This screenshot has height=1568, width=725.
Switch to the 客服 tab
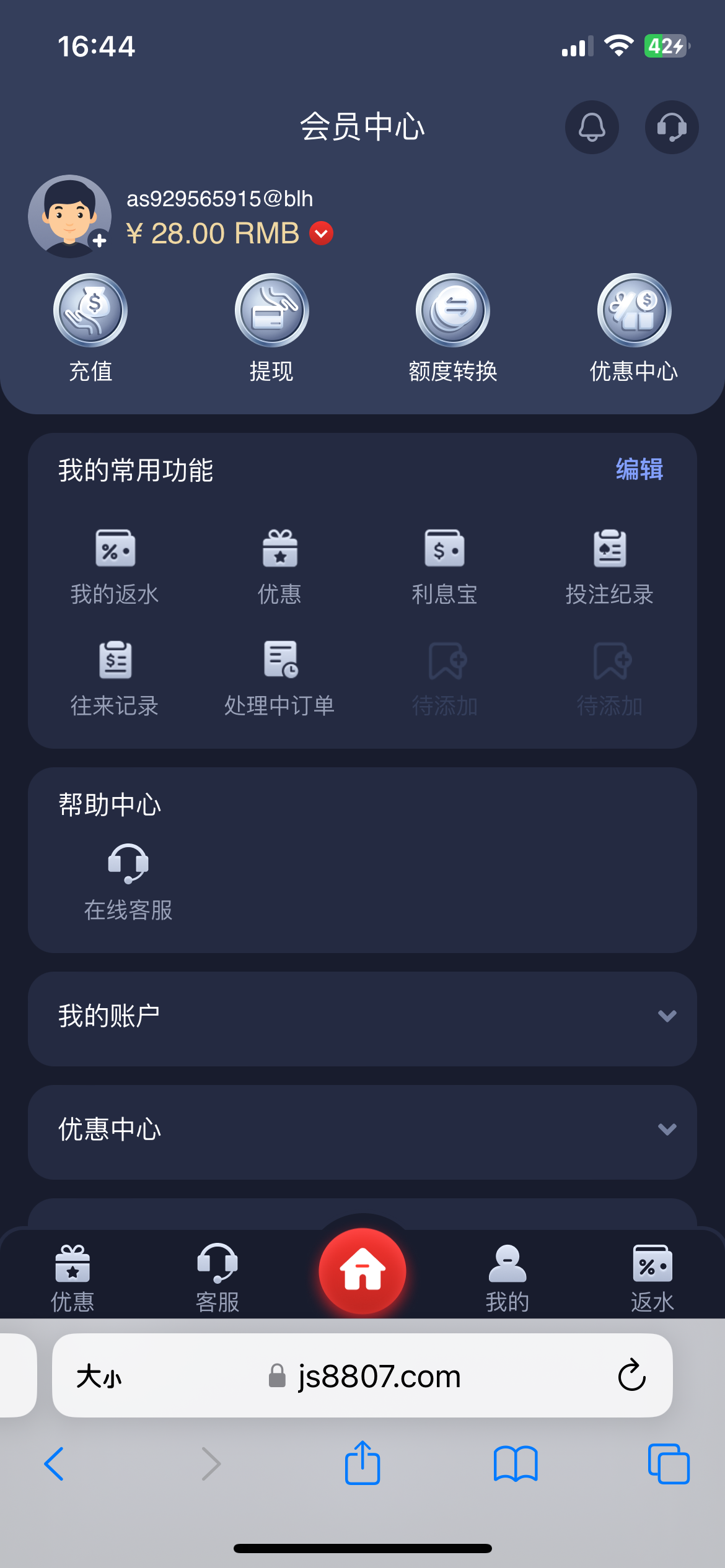[217, 1278]
